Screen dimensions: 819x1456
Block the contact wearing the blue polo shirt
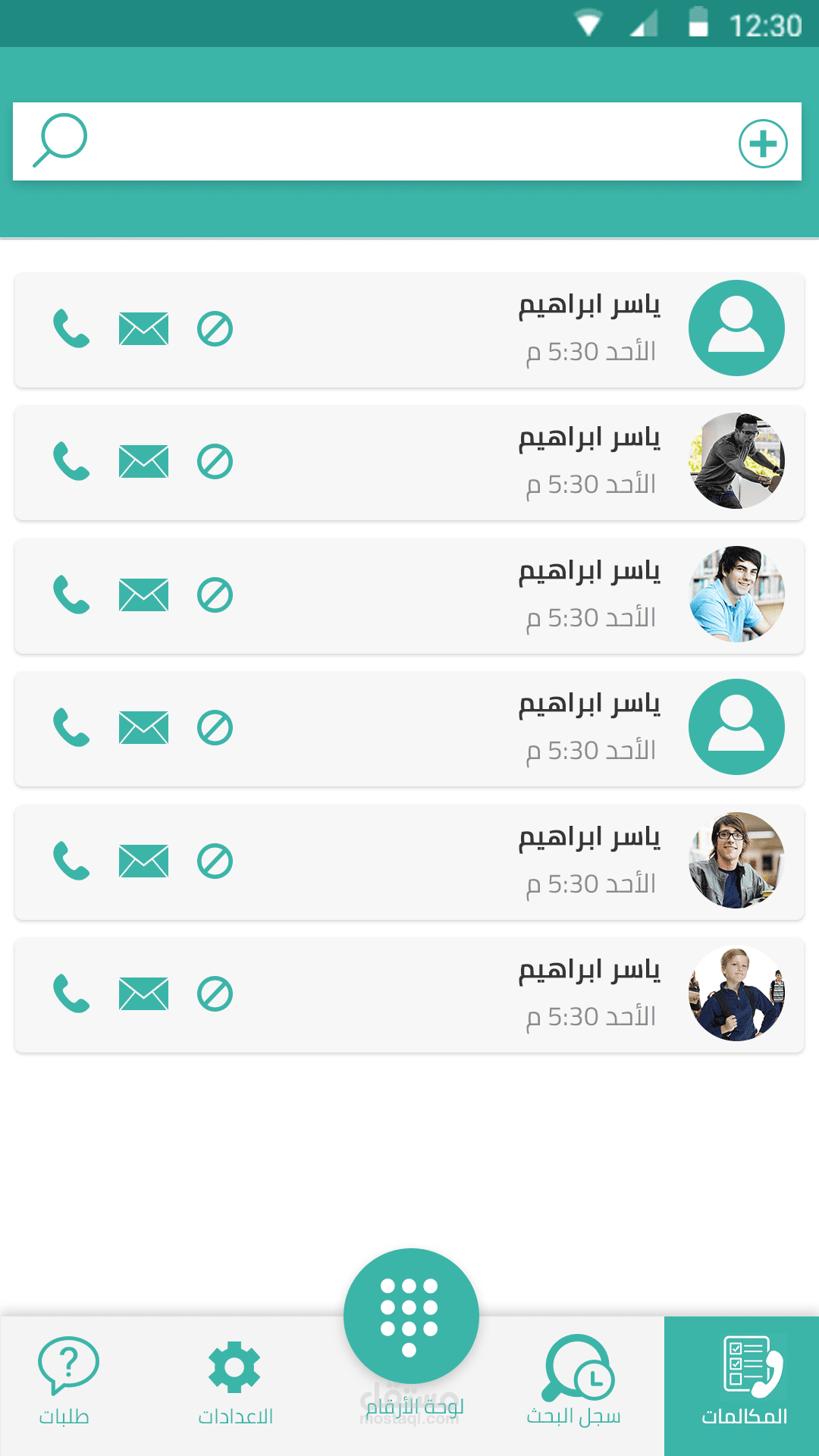click(215, 595)
